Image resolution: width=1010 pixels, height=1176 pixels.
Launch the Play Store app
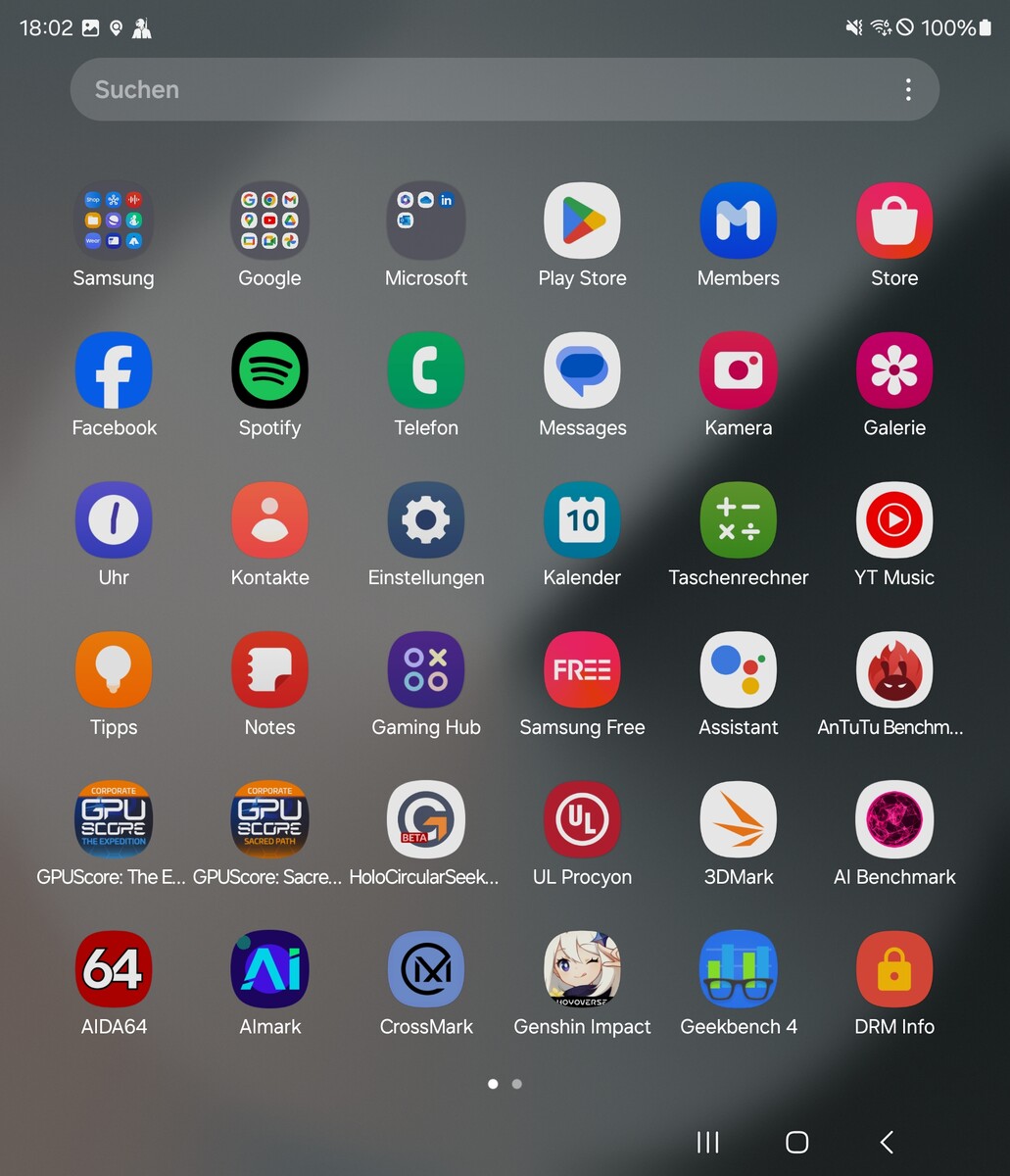click(582, 220)
